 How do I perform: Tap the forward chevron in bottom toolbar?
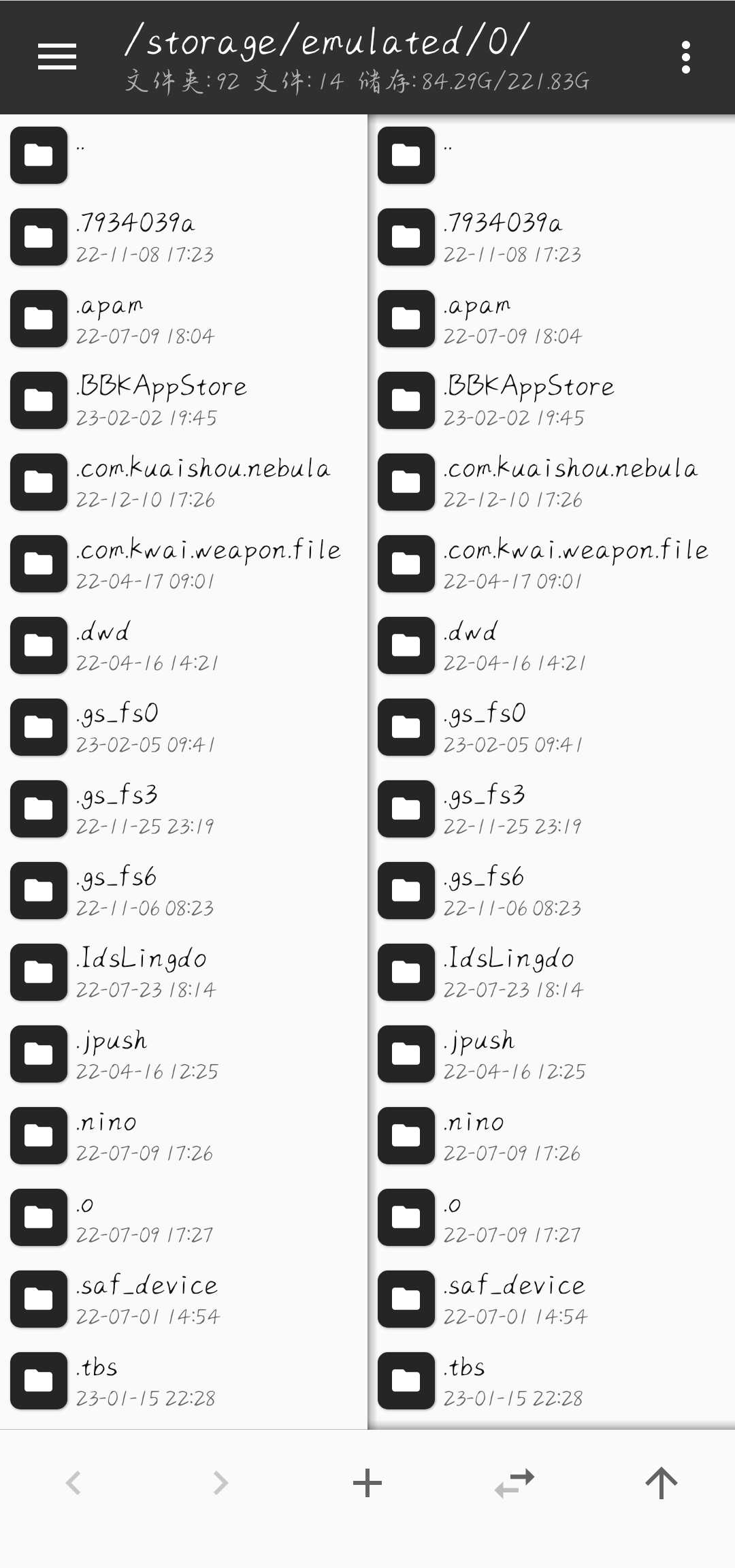point(220,1482)
